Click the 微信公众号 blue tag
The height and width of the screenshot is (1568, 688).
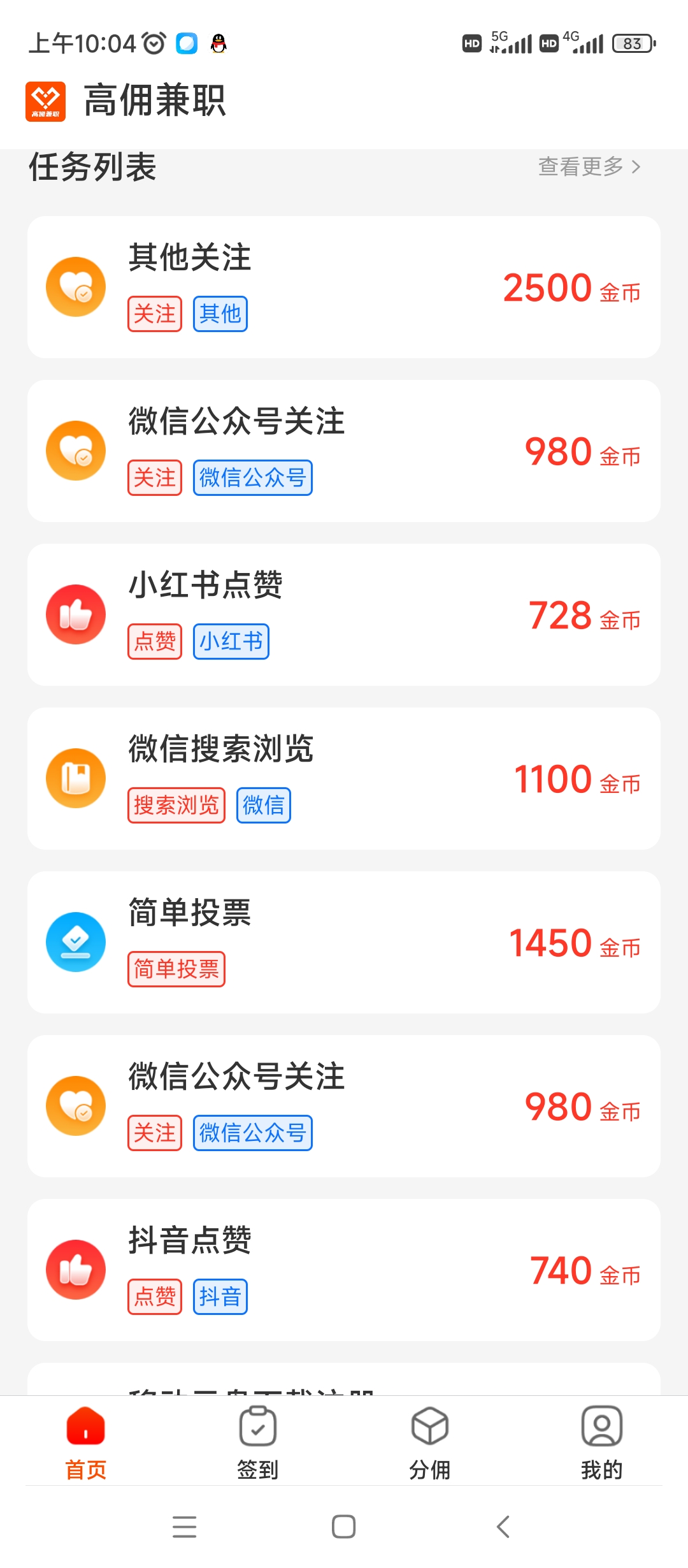tap(253, 478)
